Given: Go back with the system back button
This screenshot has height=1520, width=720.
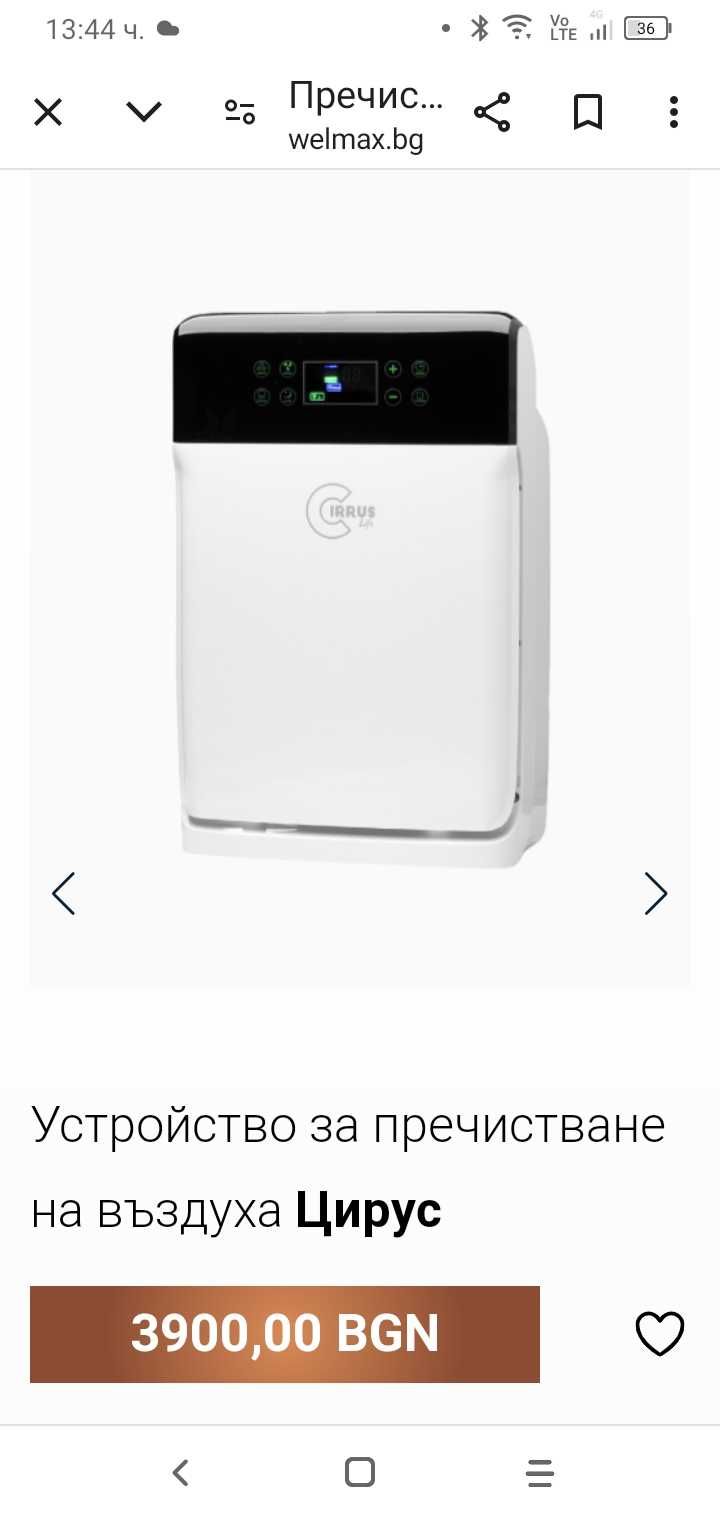Looking at the screenshot, I should pyautogui.click(x=180, y=1472).
